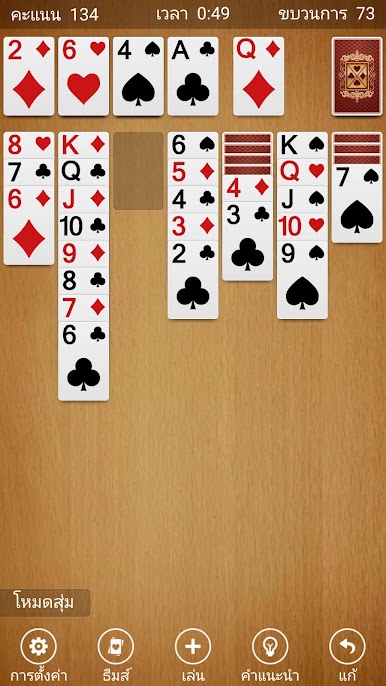Tap the 3 of clubs card
The height and width of the screenshot is (686, 386).
click(248, 241)
